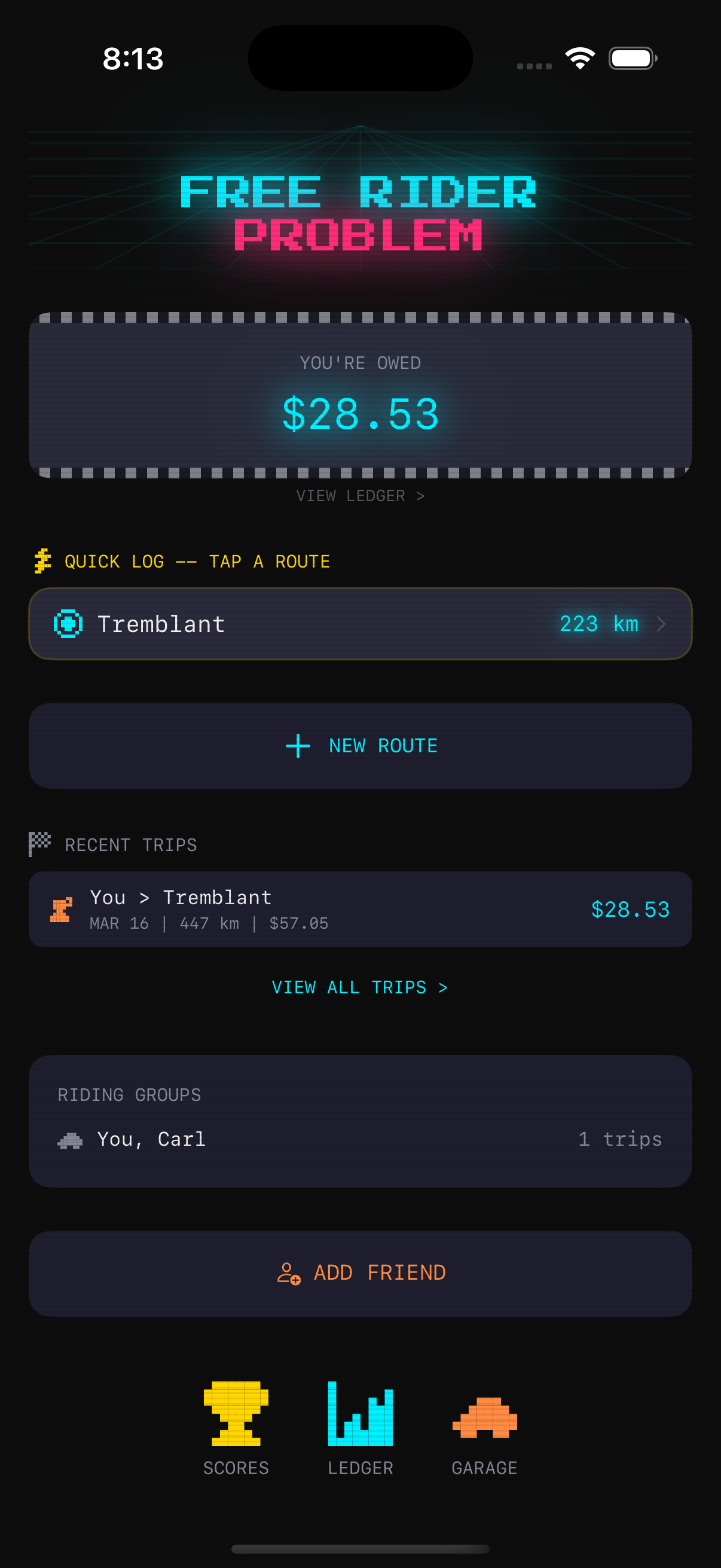The width and height of the screenshot is (721, 1568).
Task: Expand the Tremblant route via its chevron
Action: click(662, 623)
